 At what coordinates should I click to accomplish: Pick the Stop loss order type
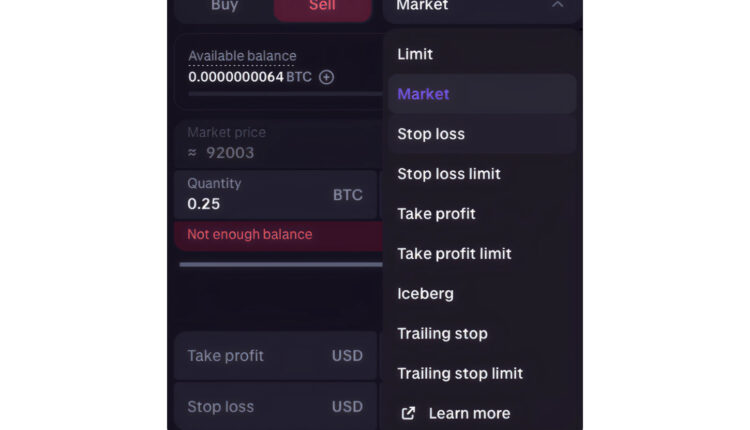click(x=431, y=134)
